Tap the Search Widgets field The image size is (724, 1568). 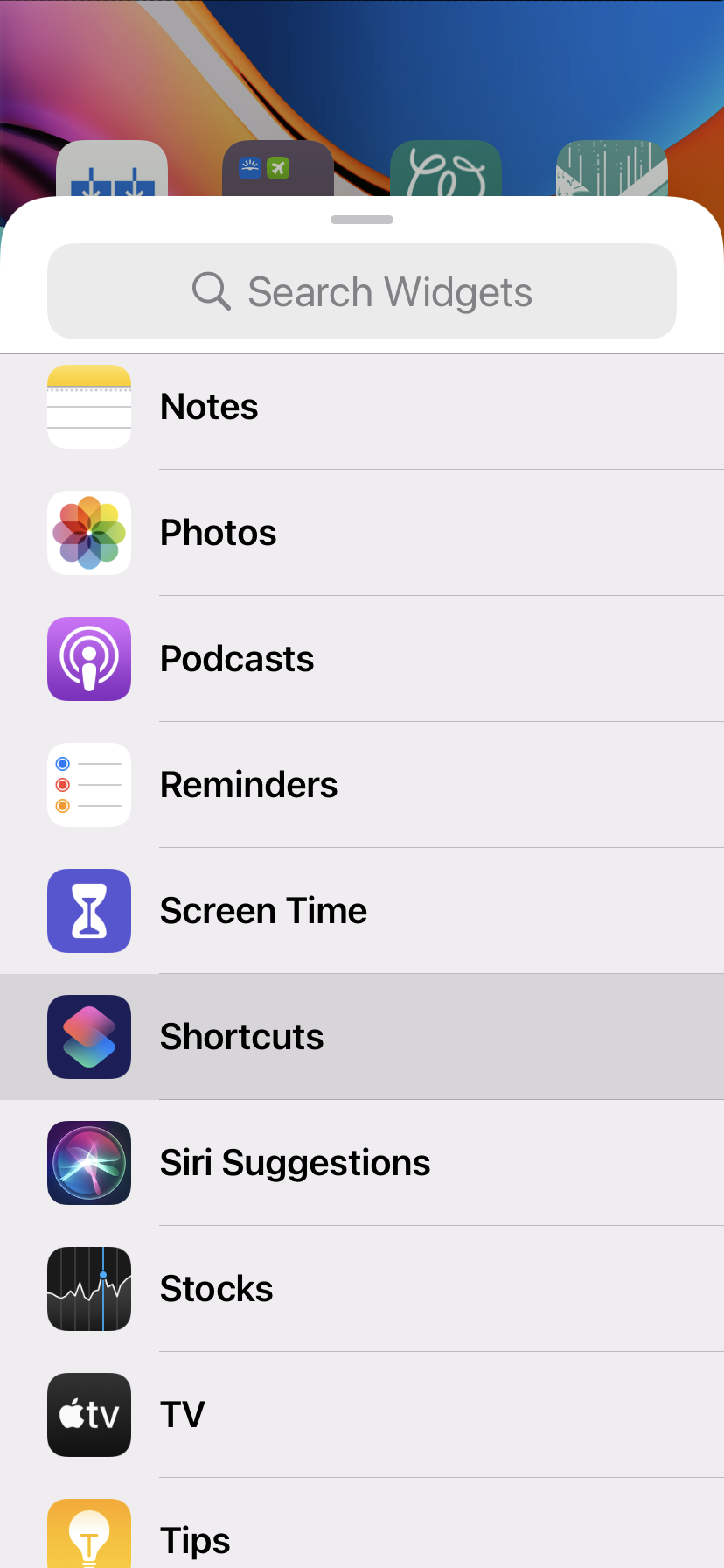[x=362, y=291]
